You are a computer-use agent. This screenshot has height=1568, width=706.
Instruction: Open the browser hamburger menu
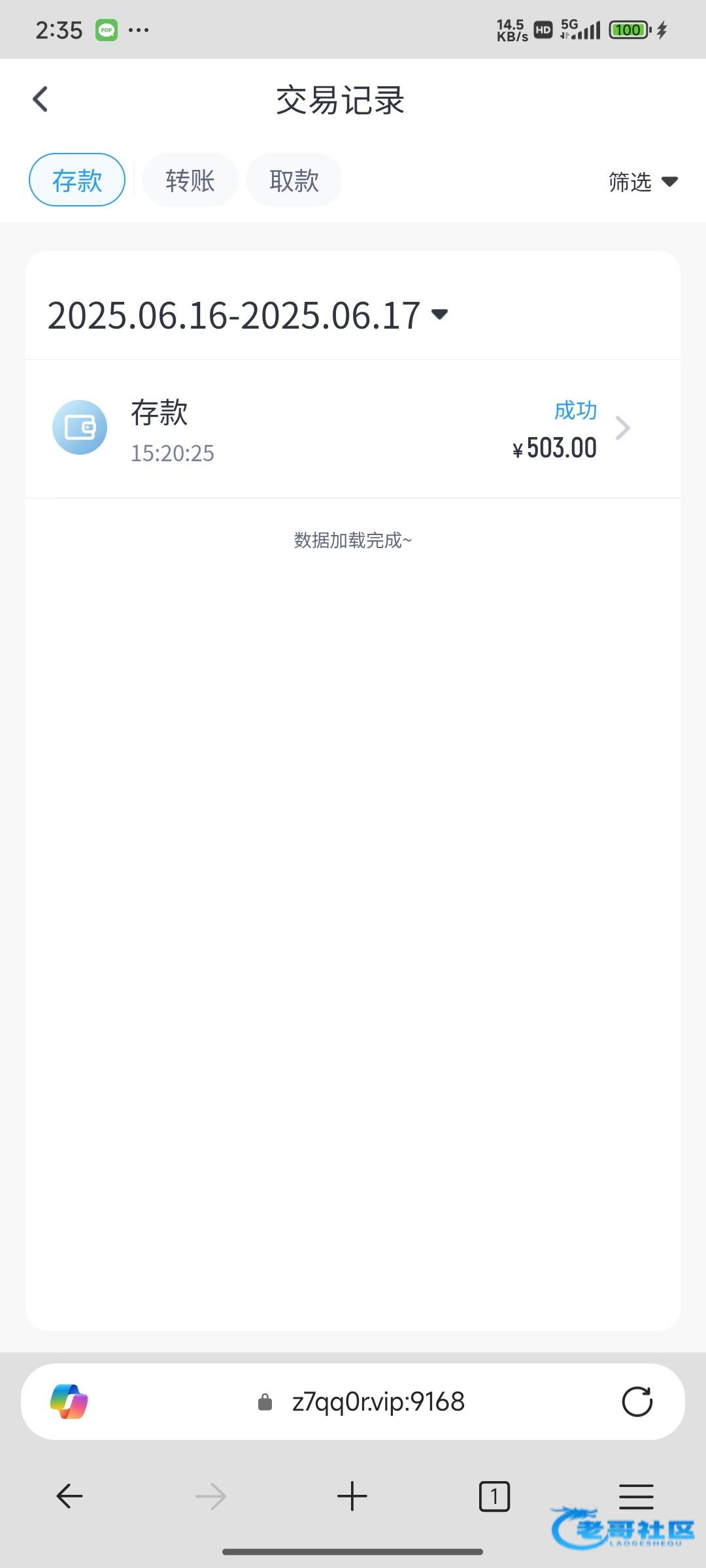[x=636, y=1496]
